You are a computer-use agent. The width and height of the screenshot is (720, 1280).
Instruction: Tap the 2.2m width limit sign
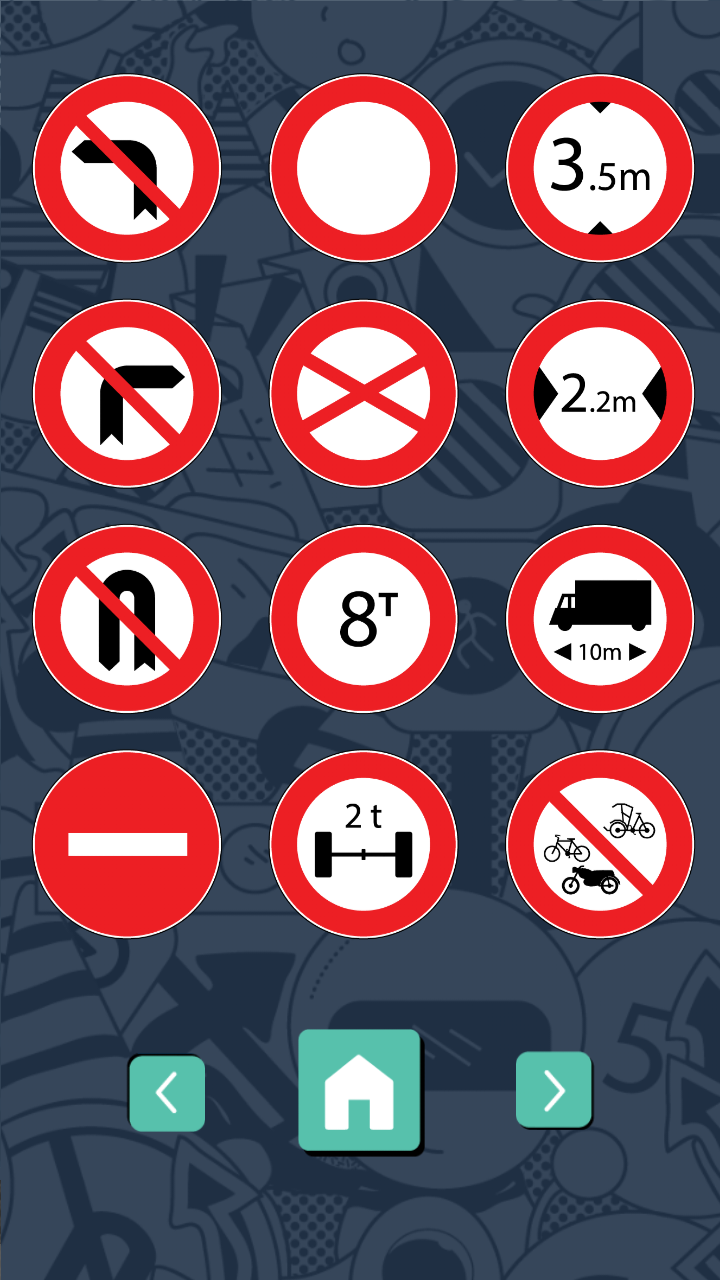coord(600,394)
